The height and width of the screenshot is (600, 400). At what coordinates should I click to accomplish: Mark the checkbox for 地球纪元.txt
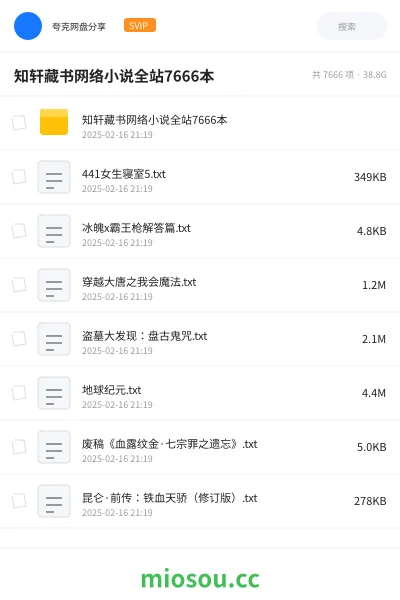pyautogui.click(x=19, y=393)
